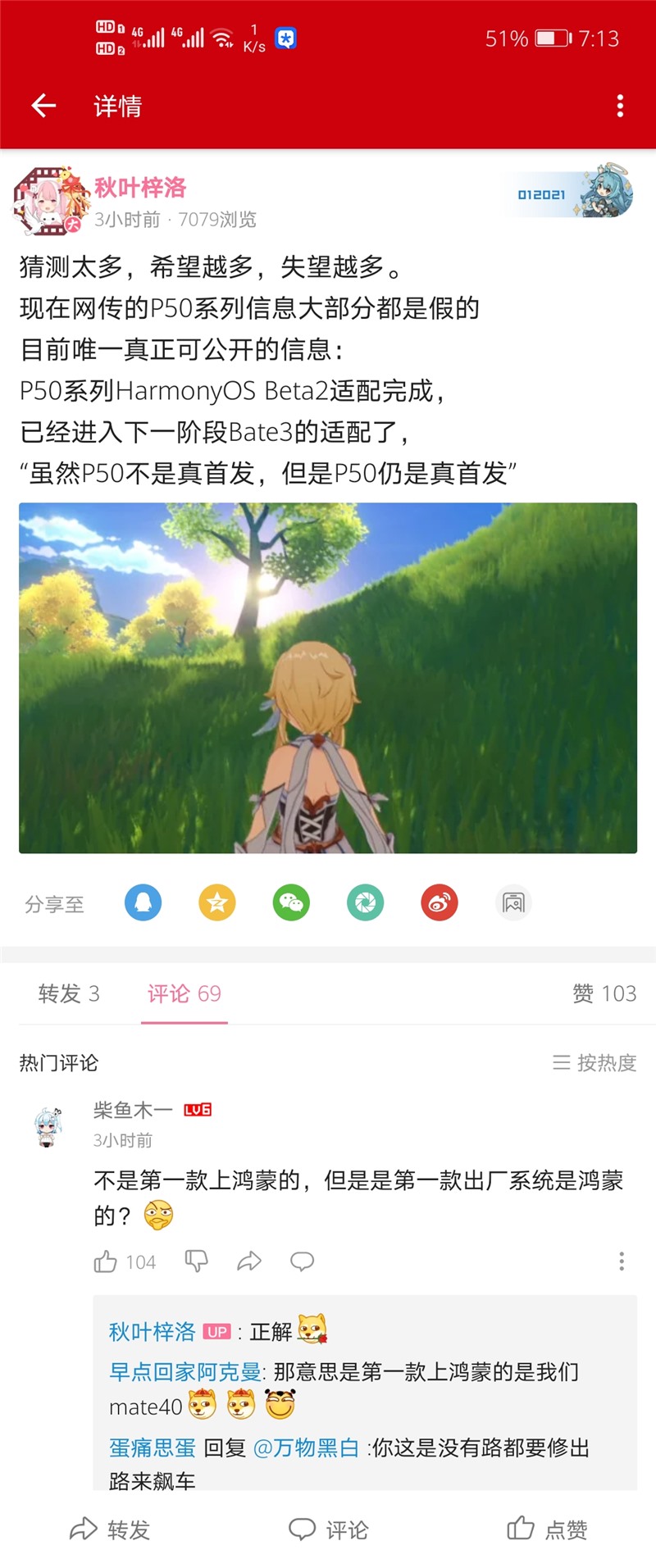Like the post with the bottom 点赞 button
The width and height of the screenshot is (656, 1568).
(547, 1529)
